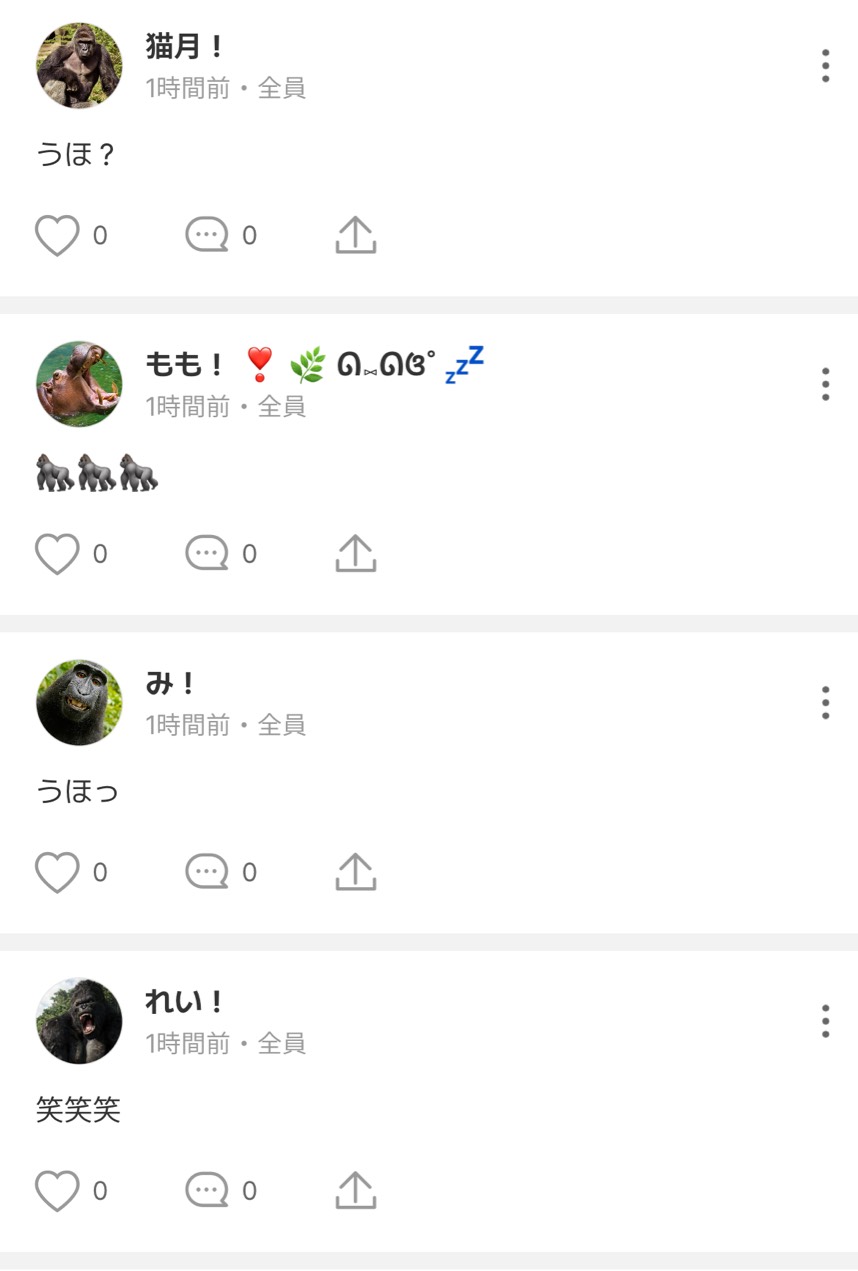Open comments on 猫月！'s post
Image resolution: width=858 pixels, height=1271 pixels.
(x=207, y=233)
